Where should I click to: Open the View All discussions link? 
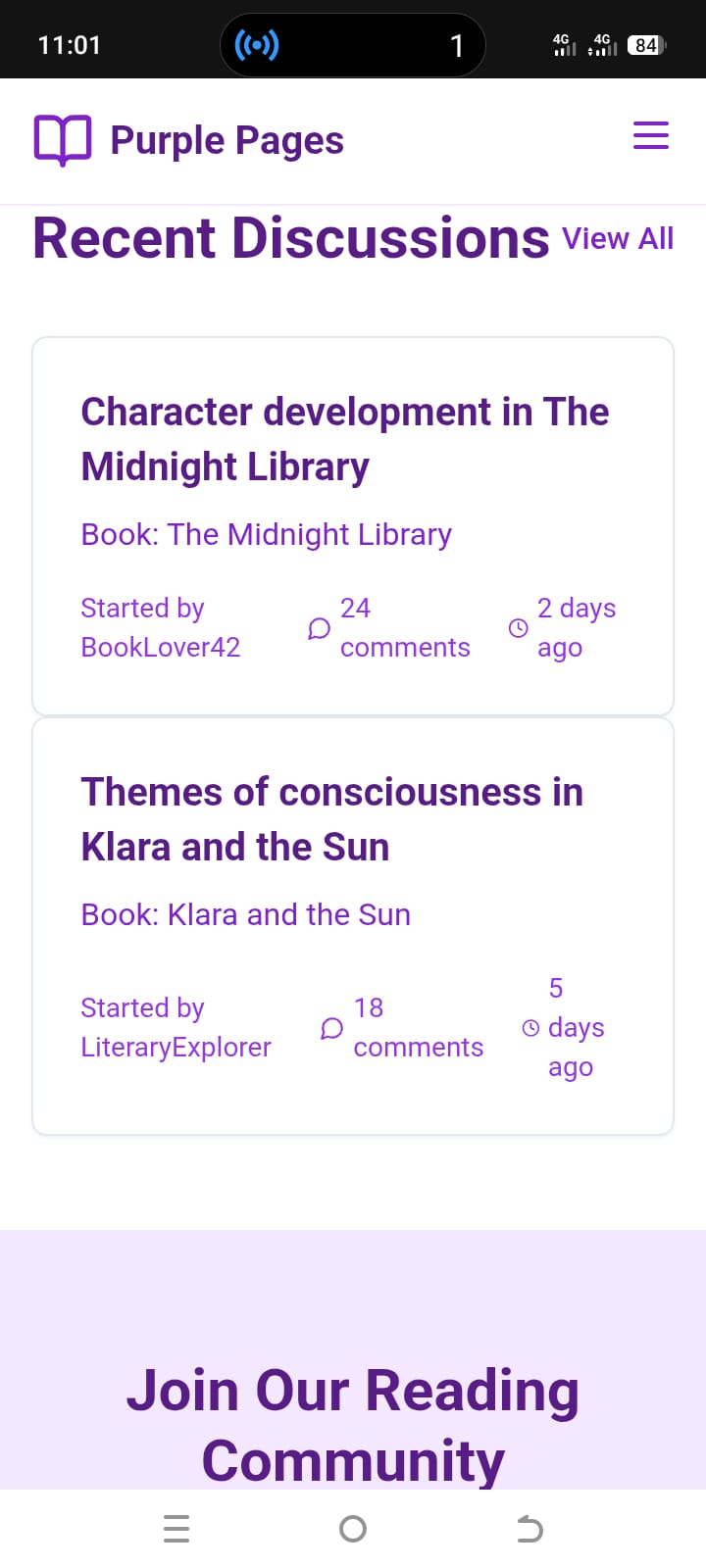[x=618, y=238]
